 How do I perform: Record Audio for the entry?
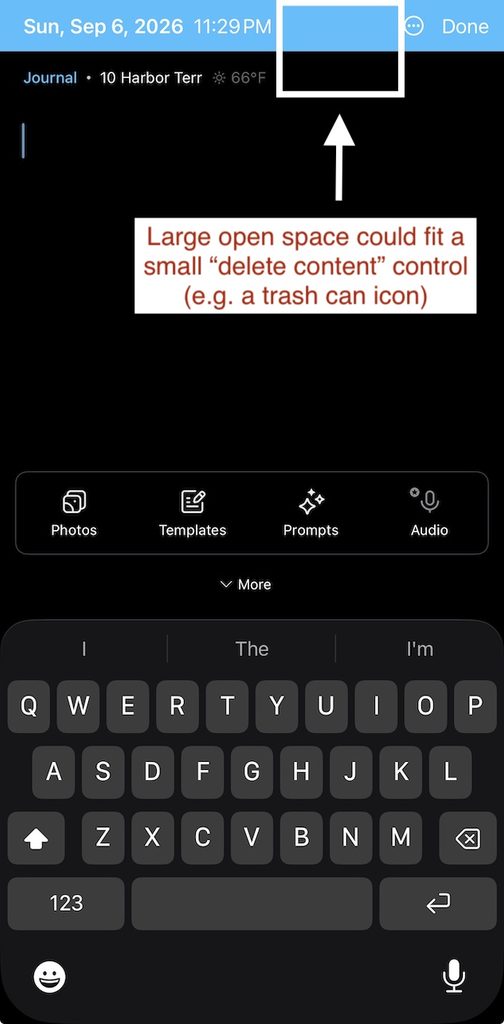point(430,513)
